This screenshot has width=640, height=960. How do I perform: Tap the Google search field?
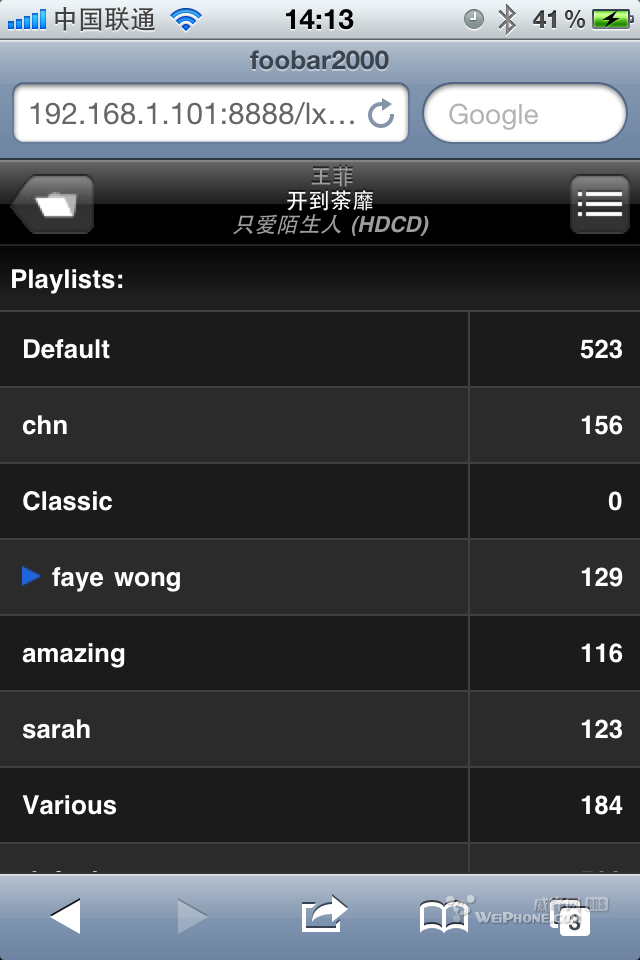pos(524,114)
